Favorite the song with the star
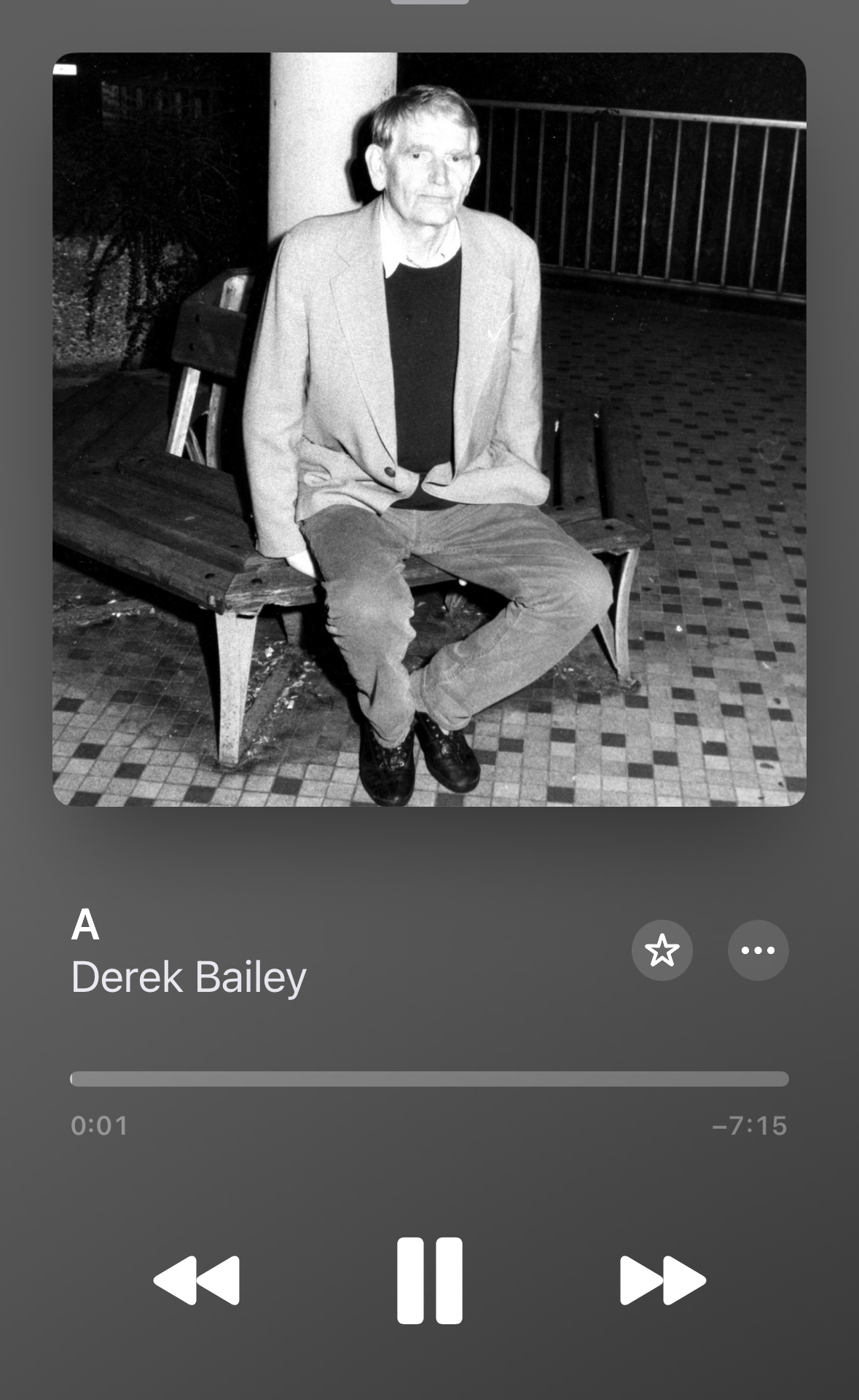The image size is (859, 1400). [662, 950]
